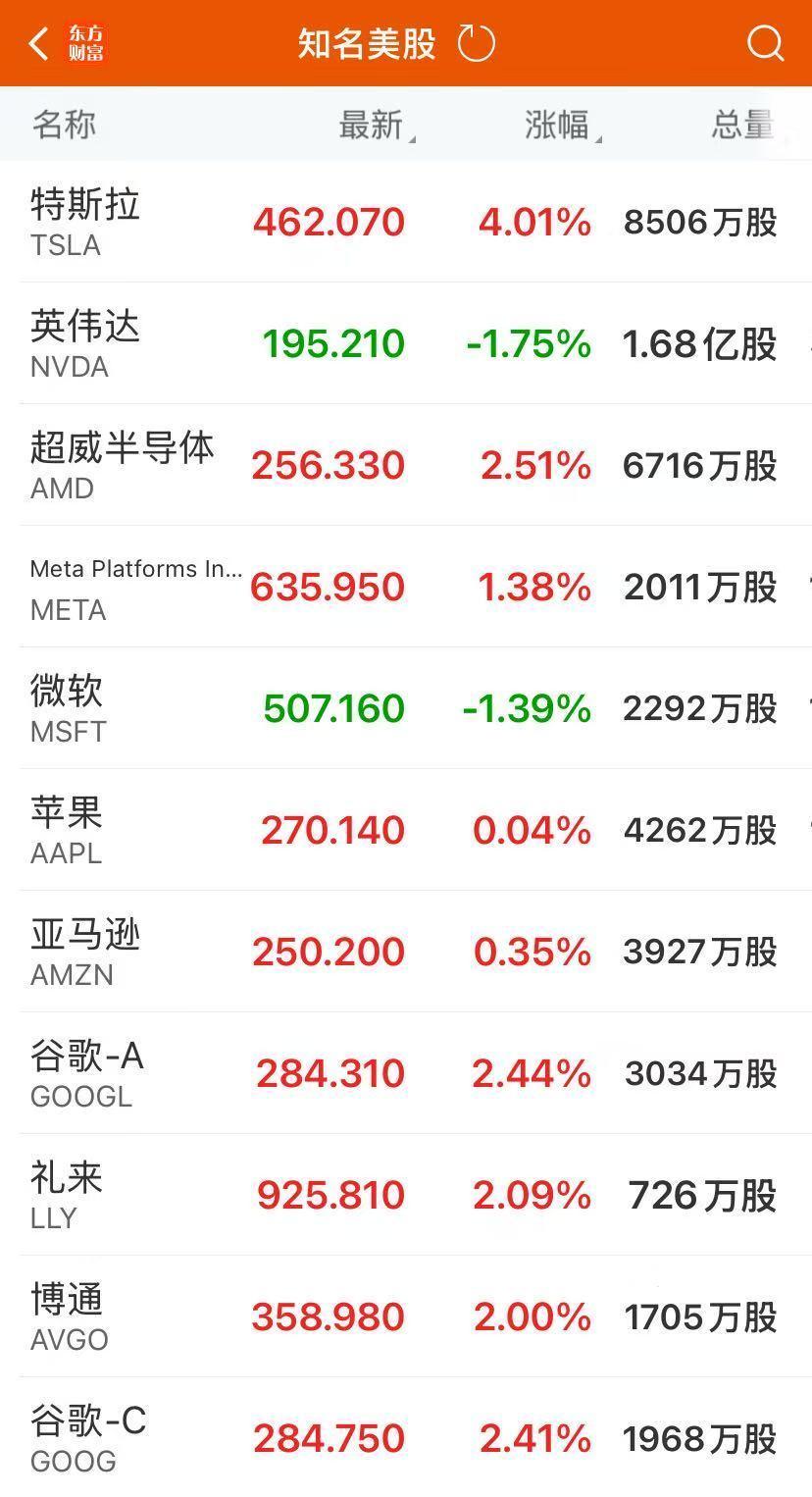Tap the 礼来 LLY gain 2.09%
Viewport: 812px width, 1497px height.
(x=531, y=1195)
